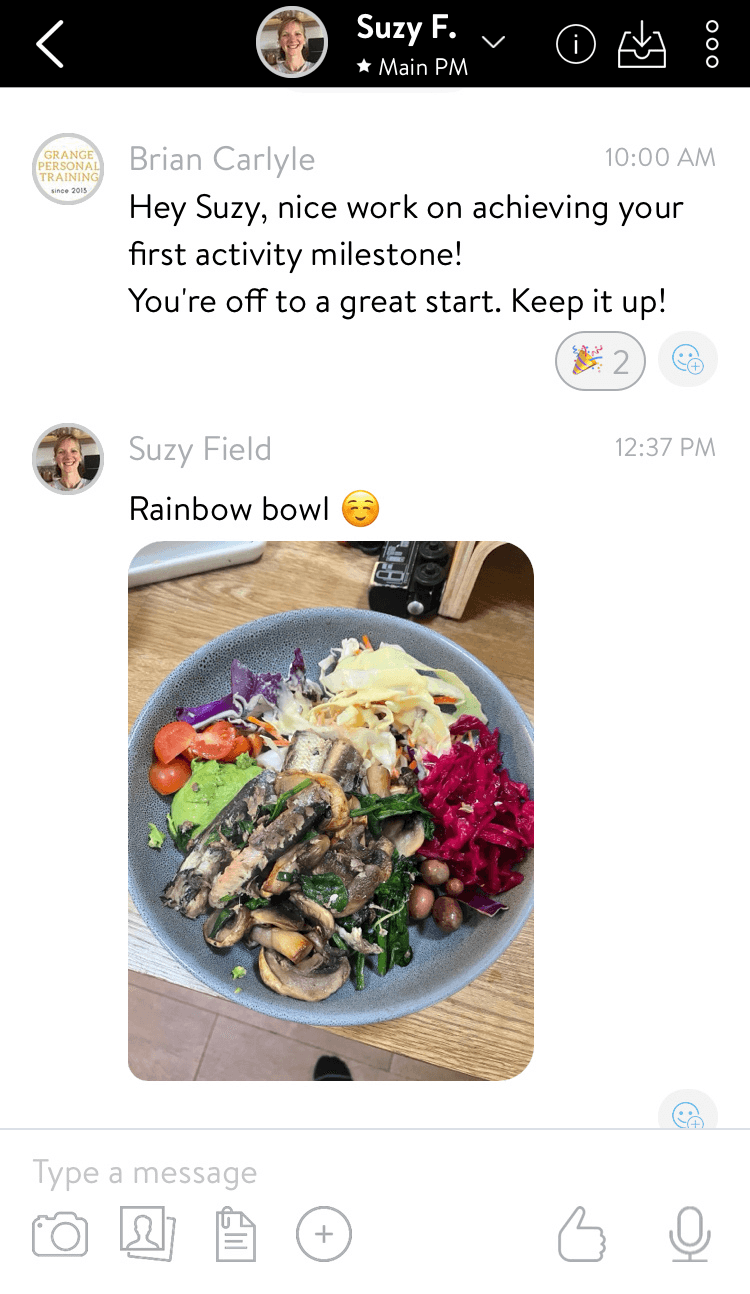Record a voice message with the microphone
Image resolution: width=750 pixels, height=1294 pixels.
[x=689, y=1234]
